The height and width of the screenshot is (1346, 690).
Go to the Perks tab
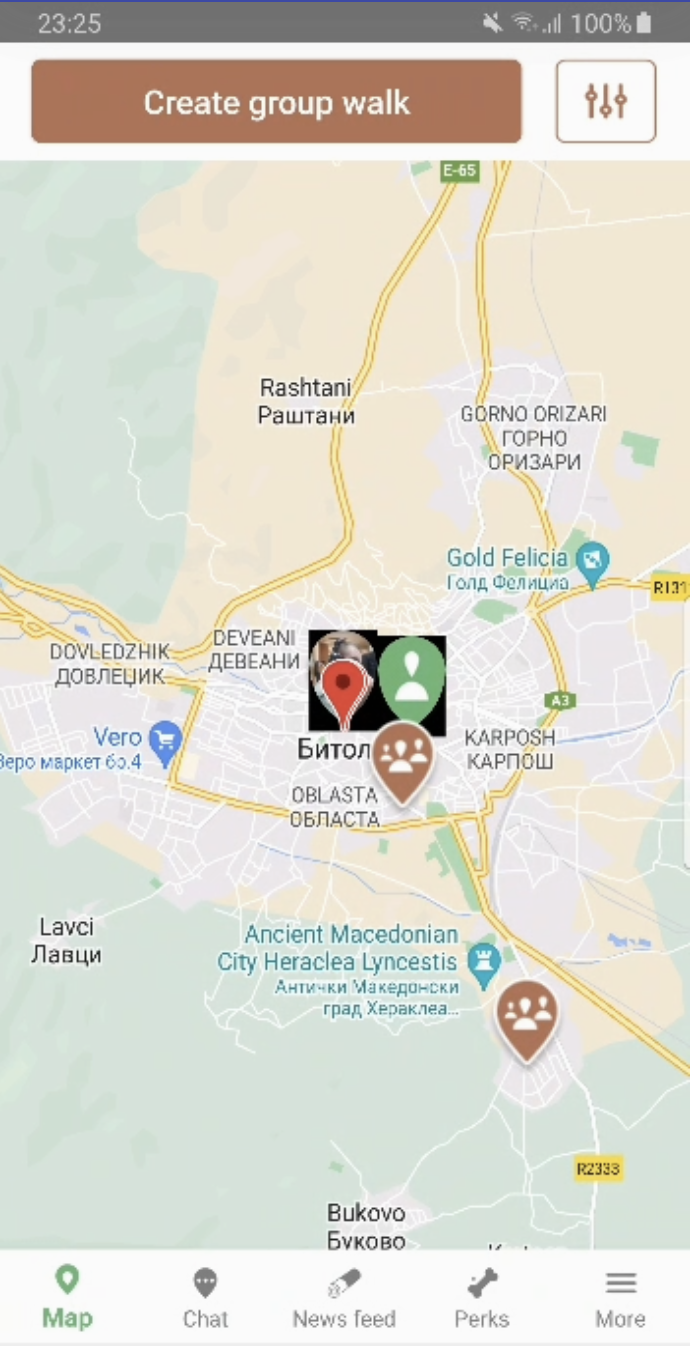point(482,1298)
